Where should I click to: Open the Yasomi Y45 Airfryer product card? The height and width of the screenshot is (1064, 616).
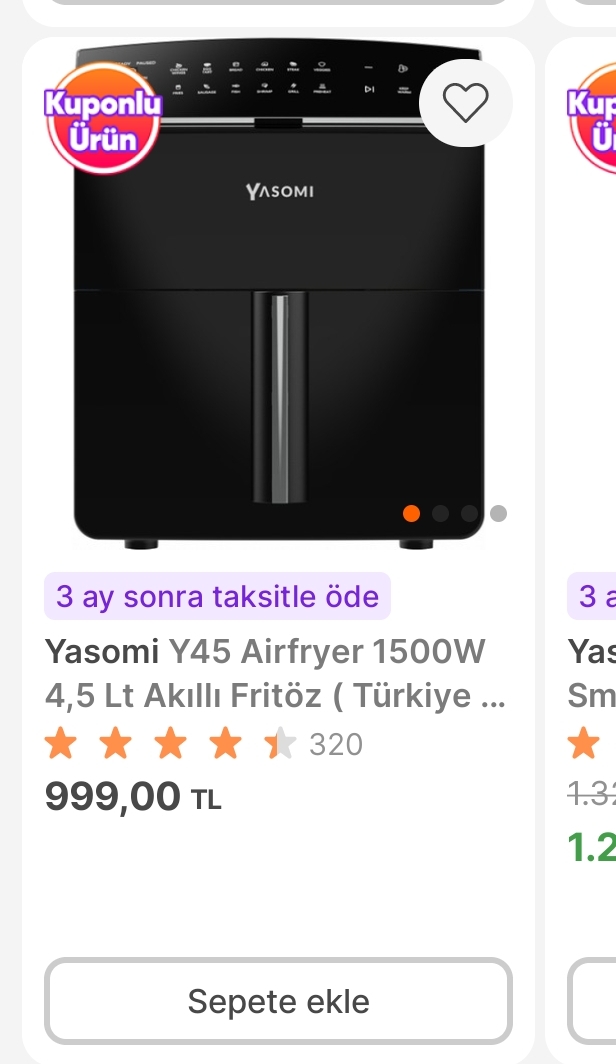click(x=275, y=671)
